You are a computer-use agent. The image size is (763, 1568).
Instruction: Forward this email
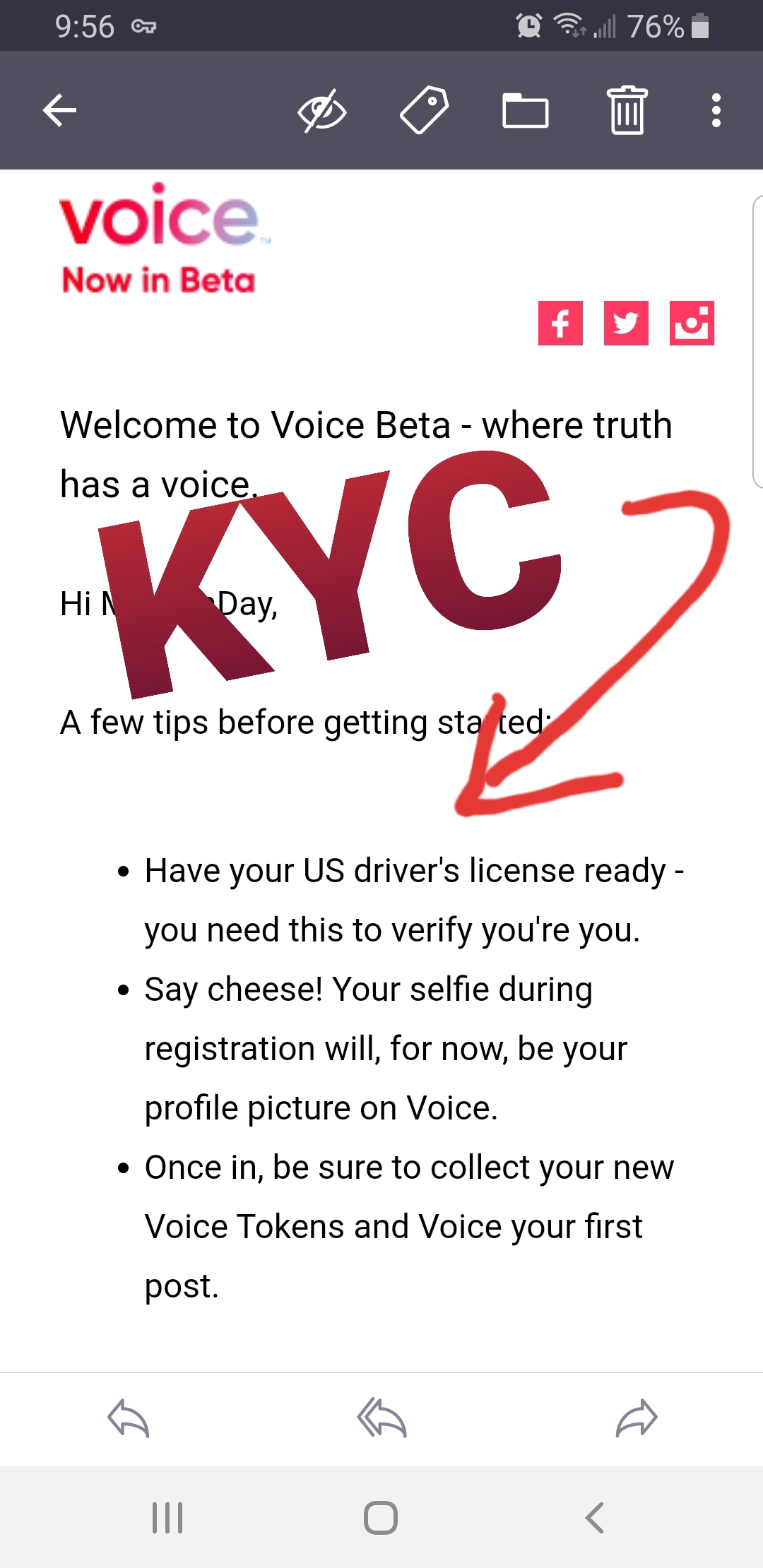click(636, 1418)
